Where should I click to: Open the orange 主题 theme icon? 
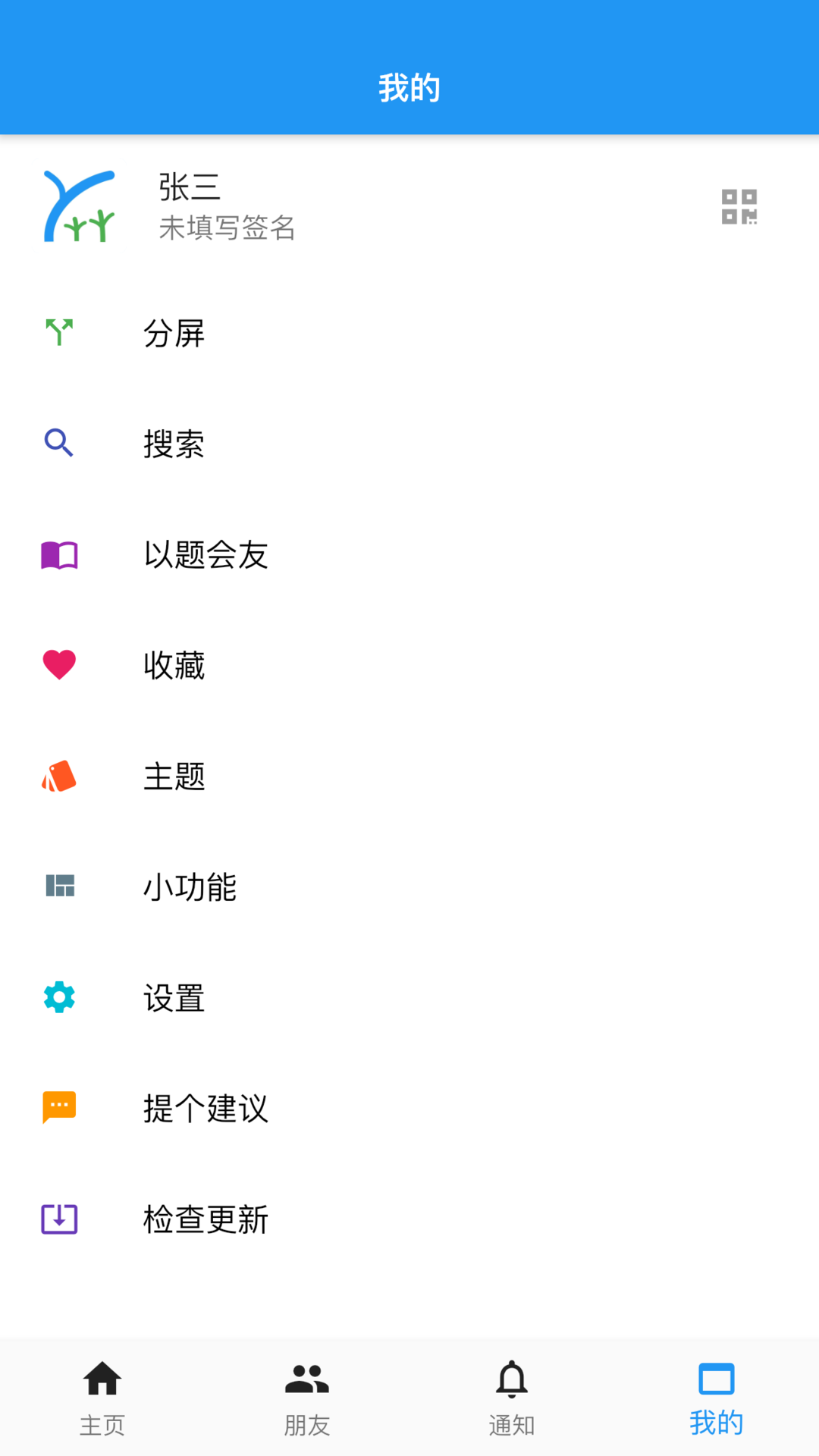coord(59,776)
